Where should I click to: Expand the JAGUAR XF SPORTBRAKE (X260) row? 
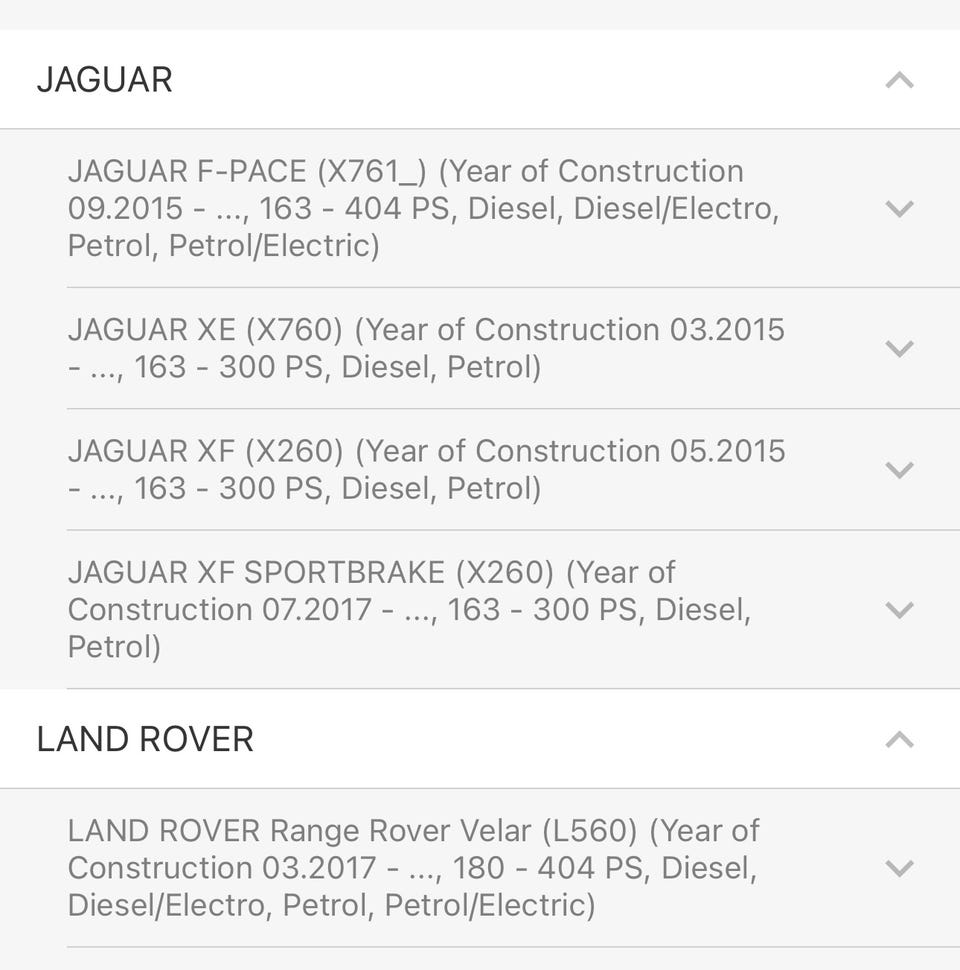[x=899, y=610]
